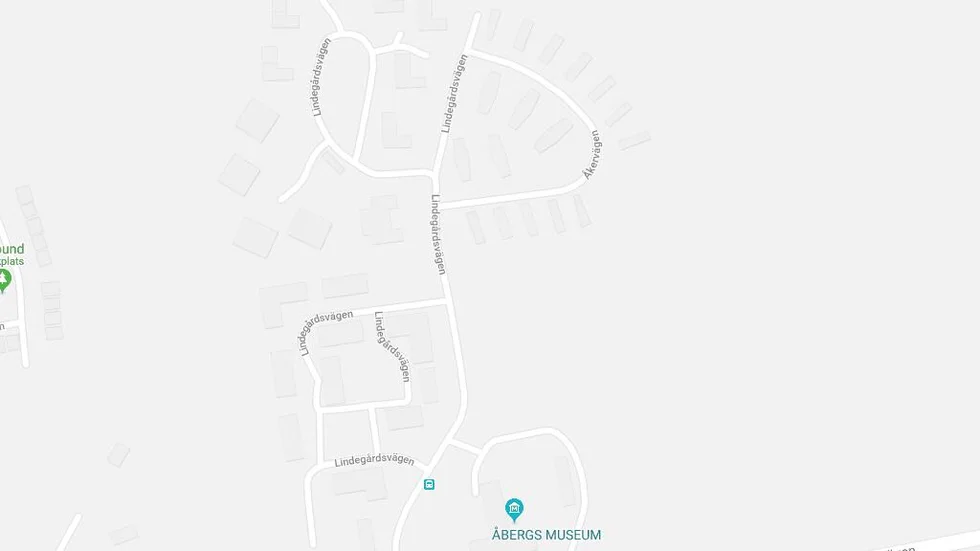This screenshot has height=551, width=980.
Task: Select the green campground marker
Action: click(3, 279)
